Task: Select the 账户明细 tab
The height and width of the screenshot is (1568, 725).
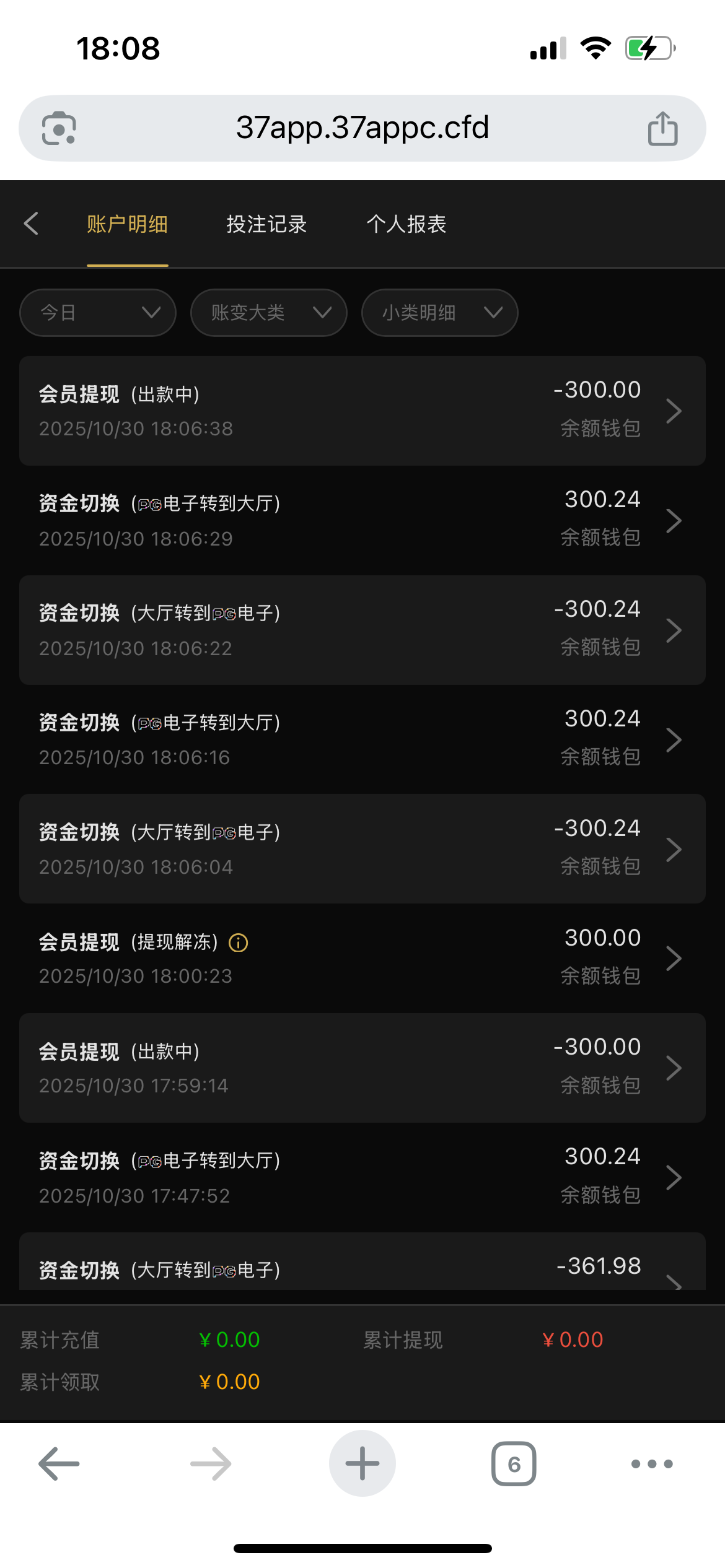Action: [127, 224]
